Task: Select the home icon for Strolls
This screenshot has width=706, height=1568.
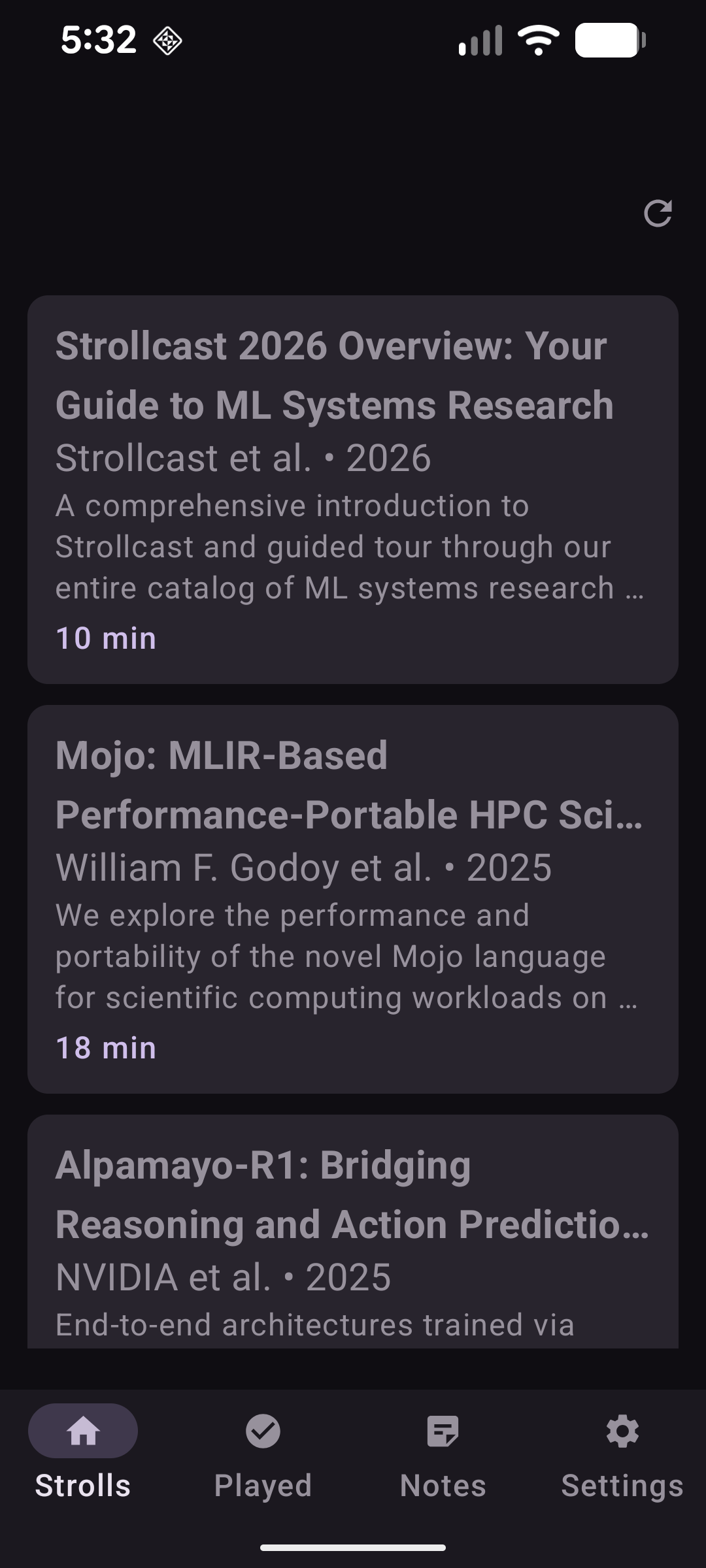Action: (x=82, y=1431)
